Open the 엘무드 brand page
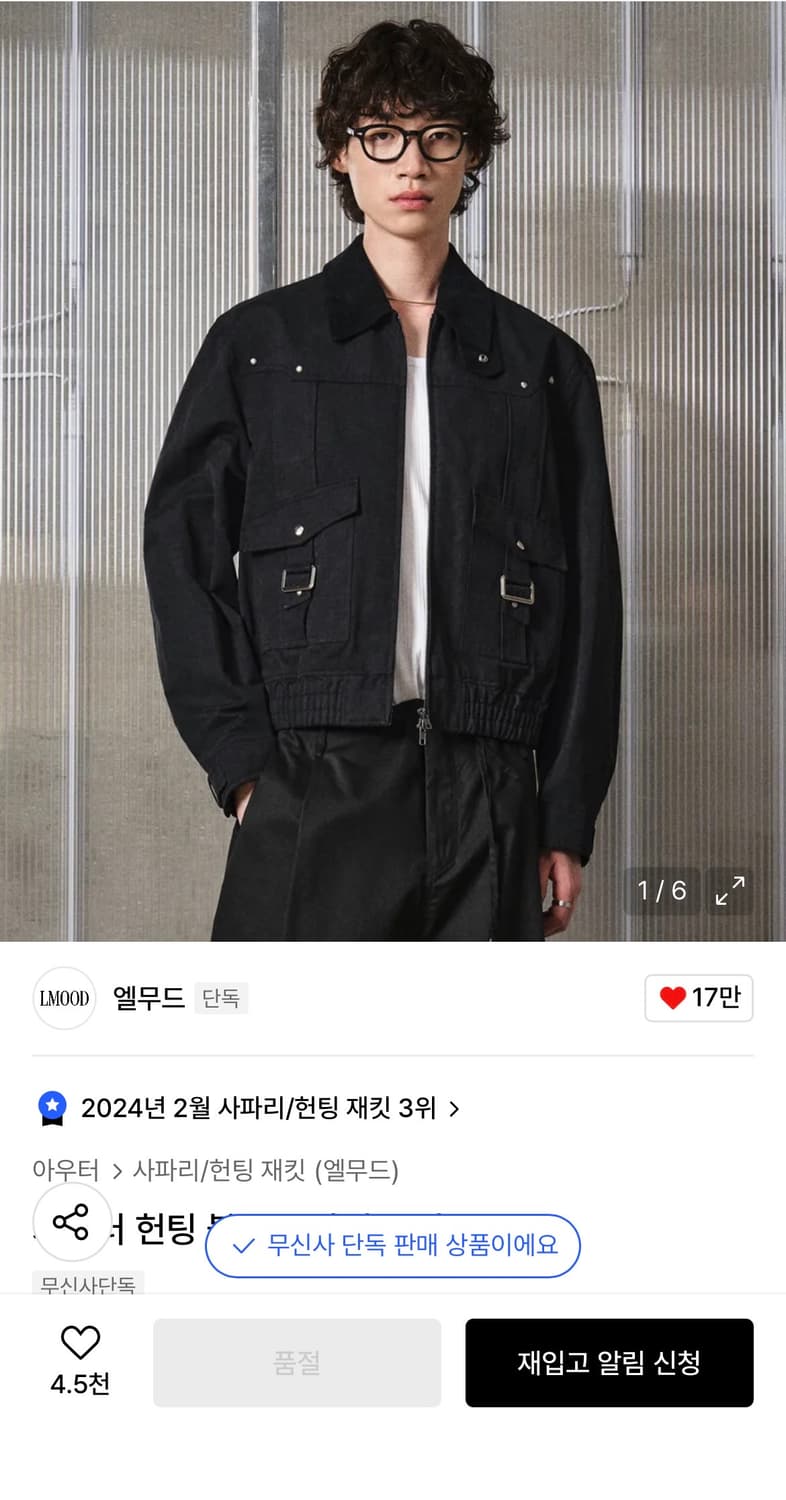 (148, 998)
